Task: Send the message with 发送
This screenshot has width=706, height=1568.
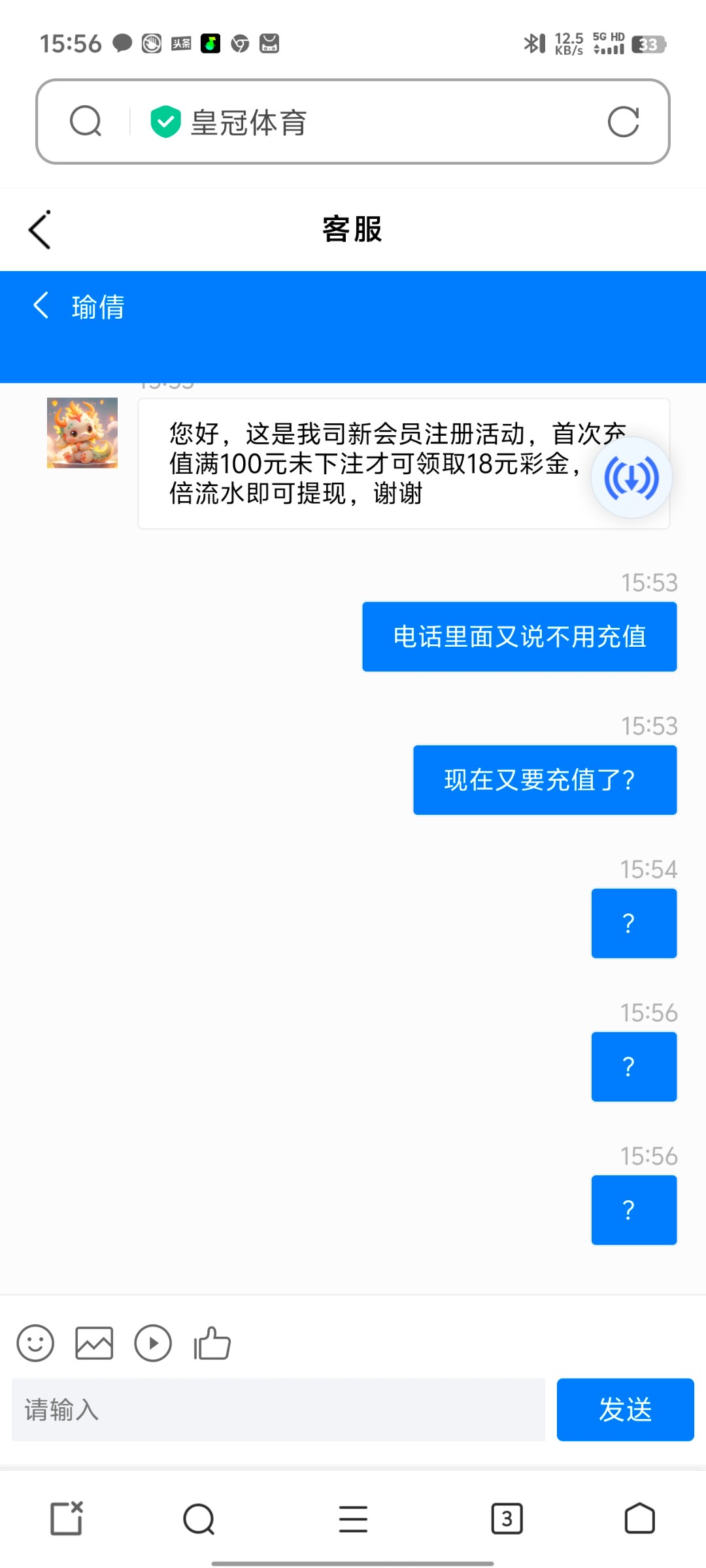Action: [625, 1409]
